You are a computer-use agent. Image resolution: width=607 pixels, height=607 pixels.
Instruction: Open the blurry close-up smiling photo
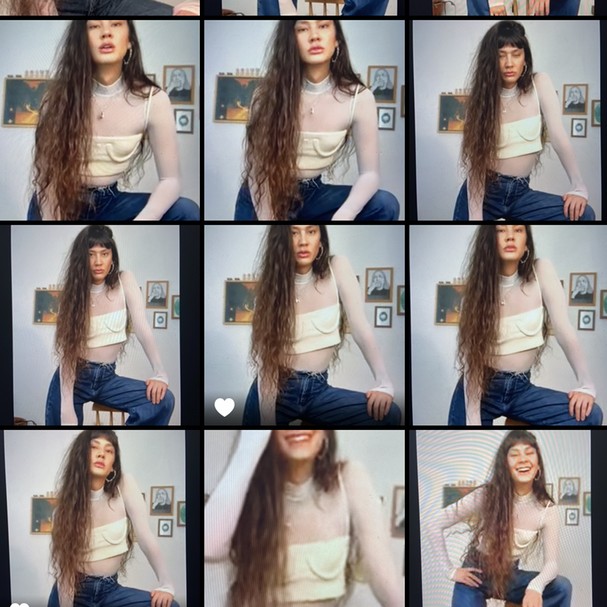[x=303, y=518]
